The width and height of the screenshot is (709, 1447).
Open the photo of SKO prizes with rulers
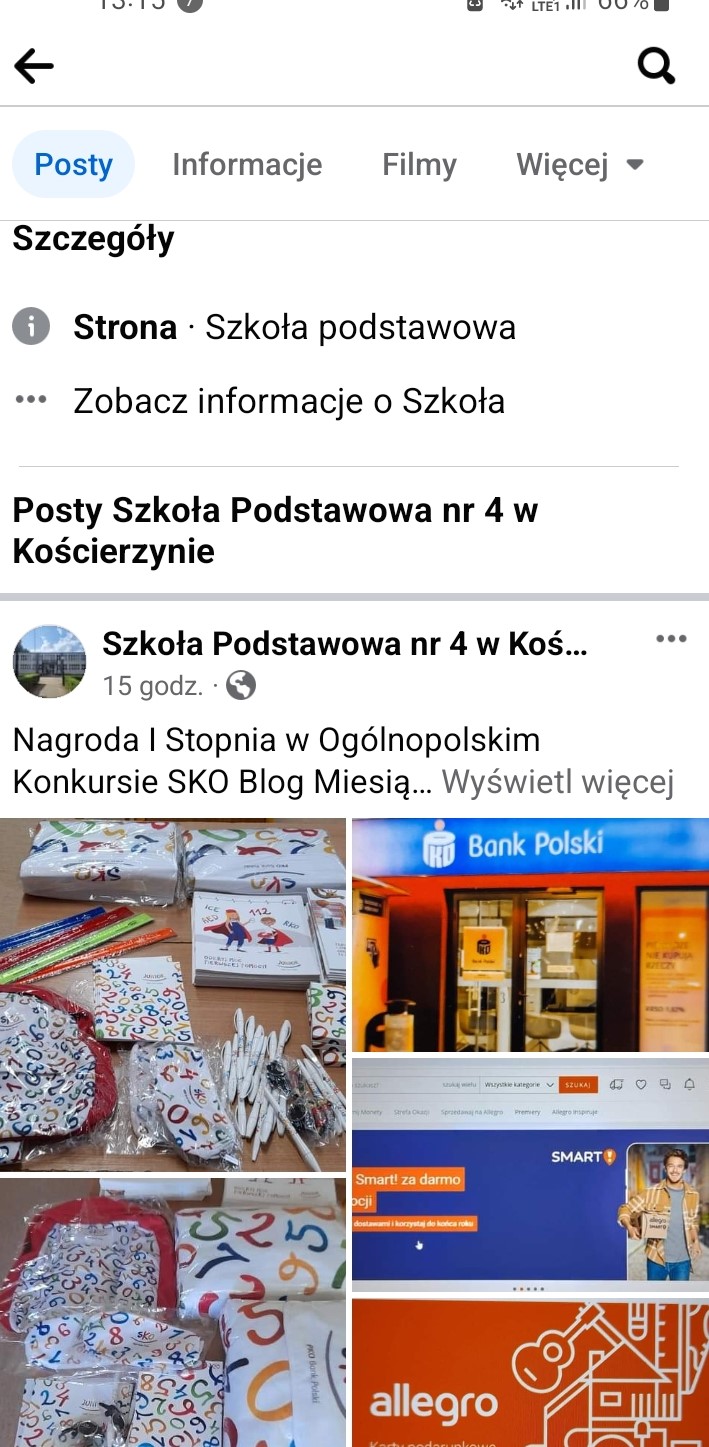click(x=173, y=994)
